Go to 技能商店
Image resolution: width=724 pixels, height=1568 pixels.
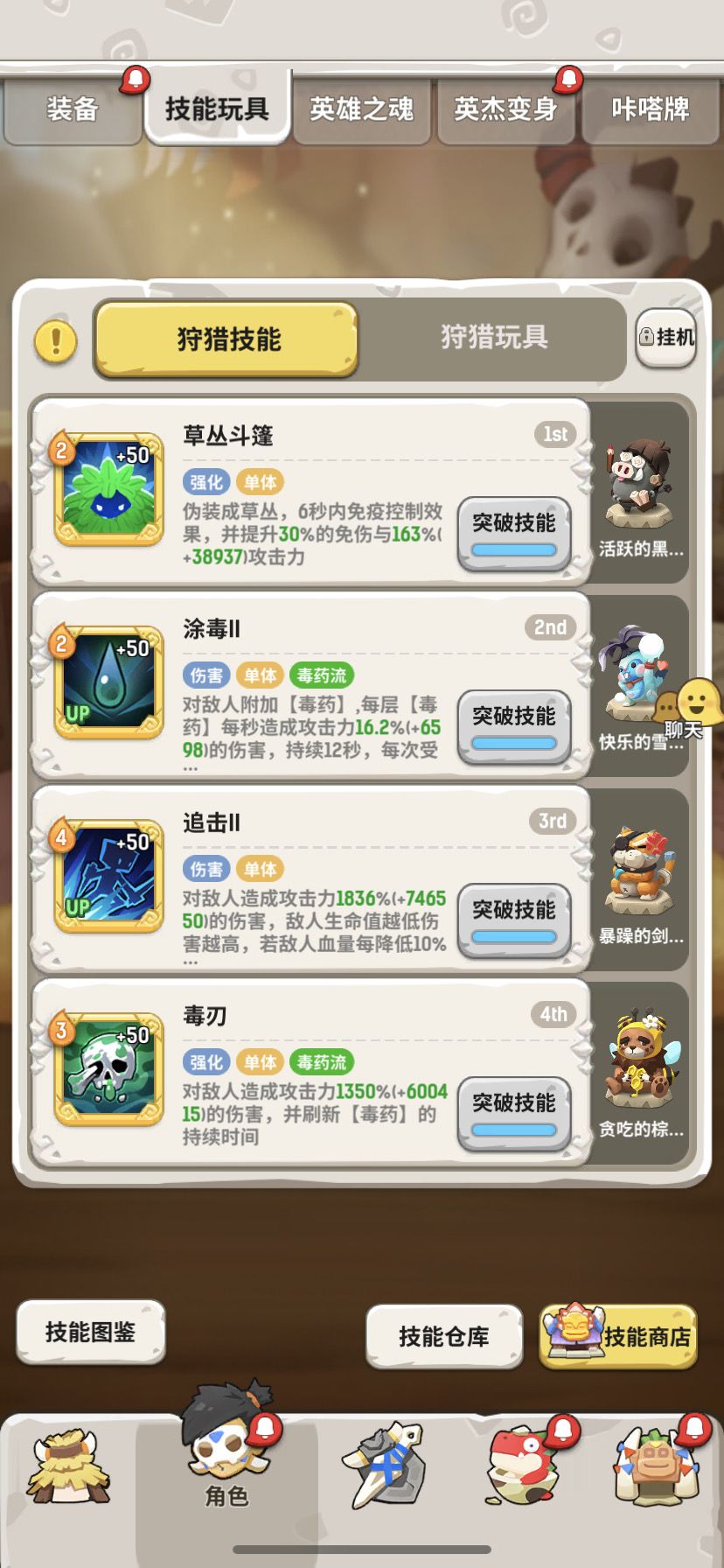click(x=619, y=1336)
